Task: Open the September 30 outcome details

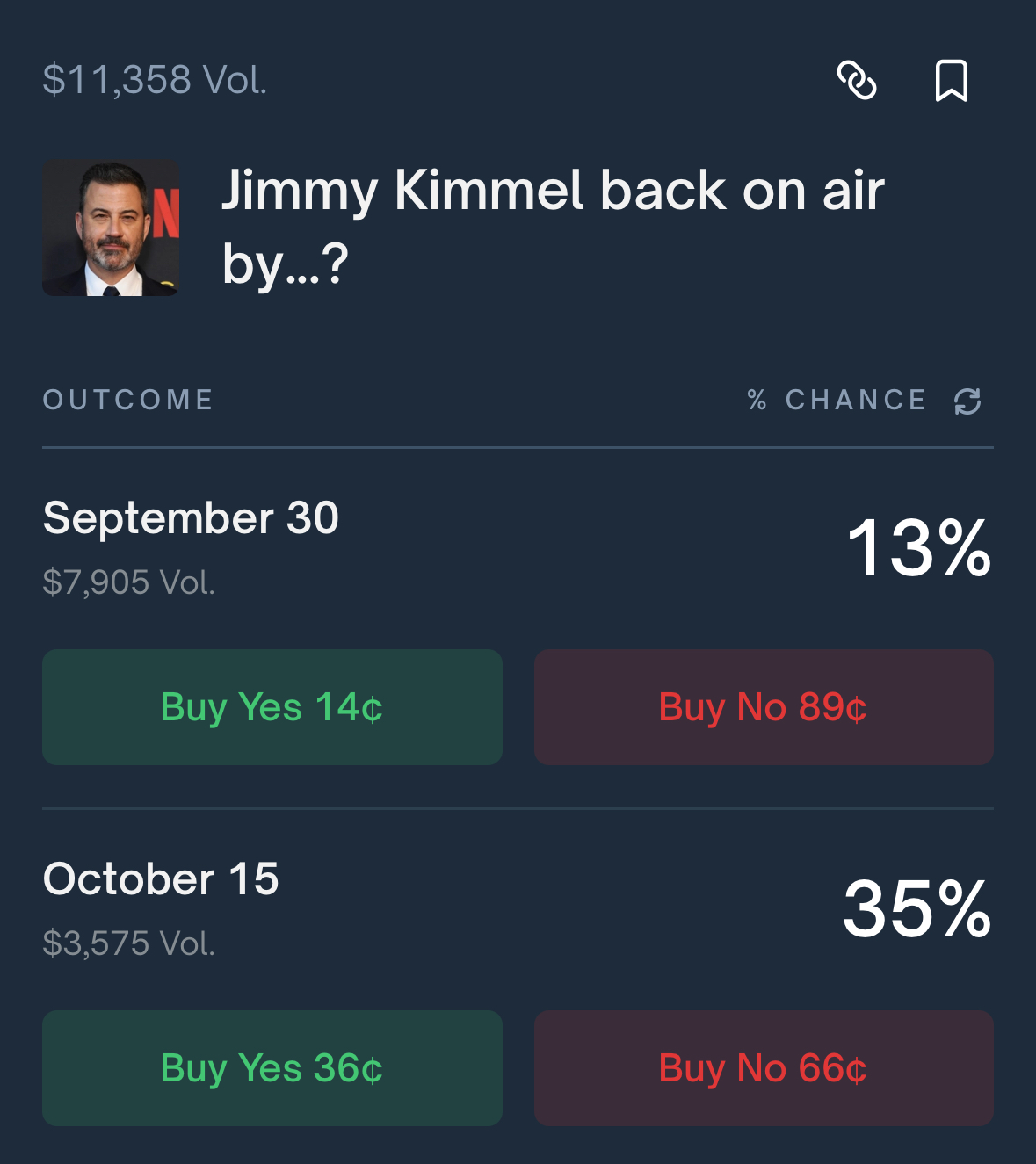Action: pyautogui.click(x=191, y=518)
